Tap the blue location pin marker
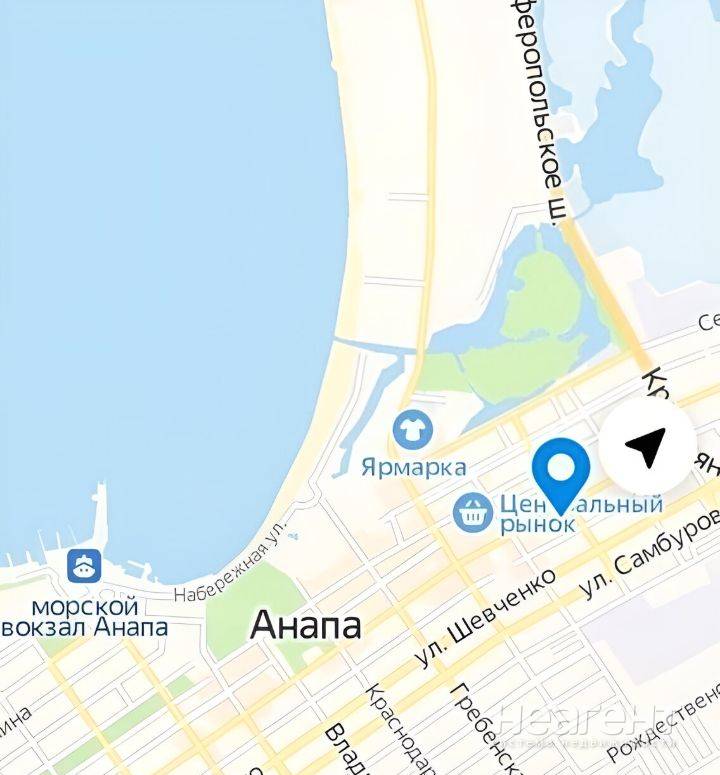 [x=562, y=470]
